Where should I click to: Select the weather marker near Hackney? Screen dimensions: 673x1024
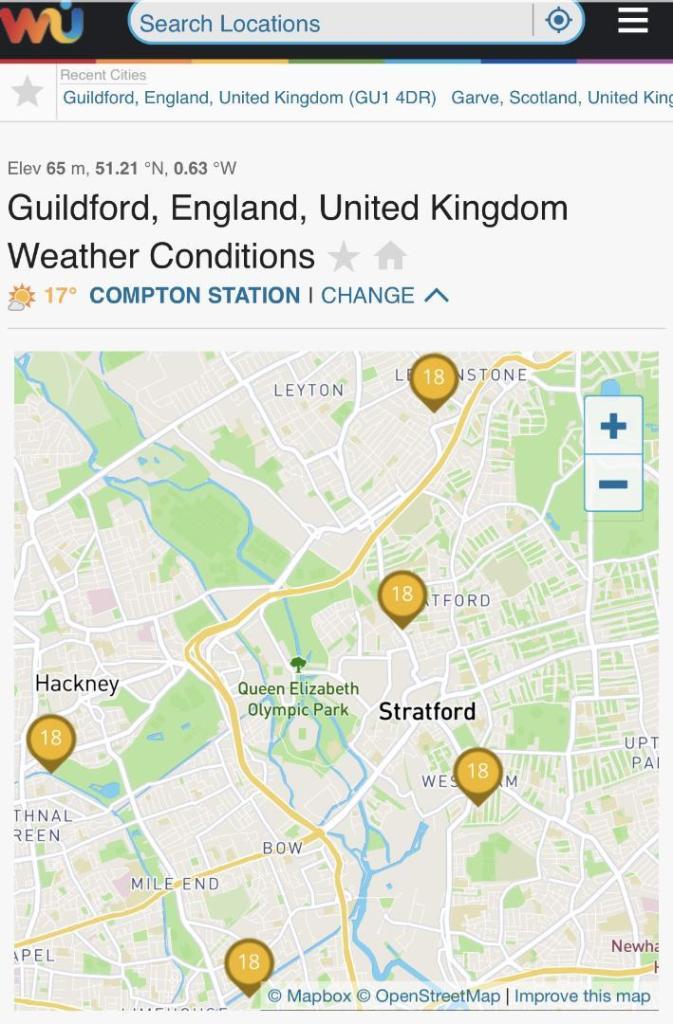[50, 740]
